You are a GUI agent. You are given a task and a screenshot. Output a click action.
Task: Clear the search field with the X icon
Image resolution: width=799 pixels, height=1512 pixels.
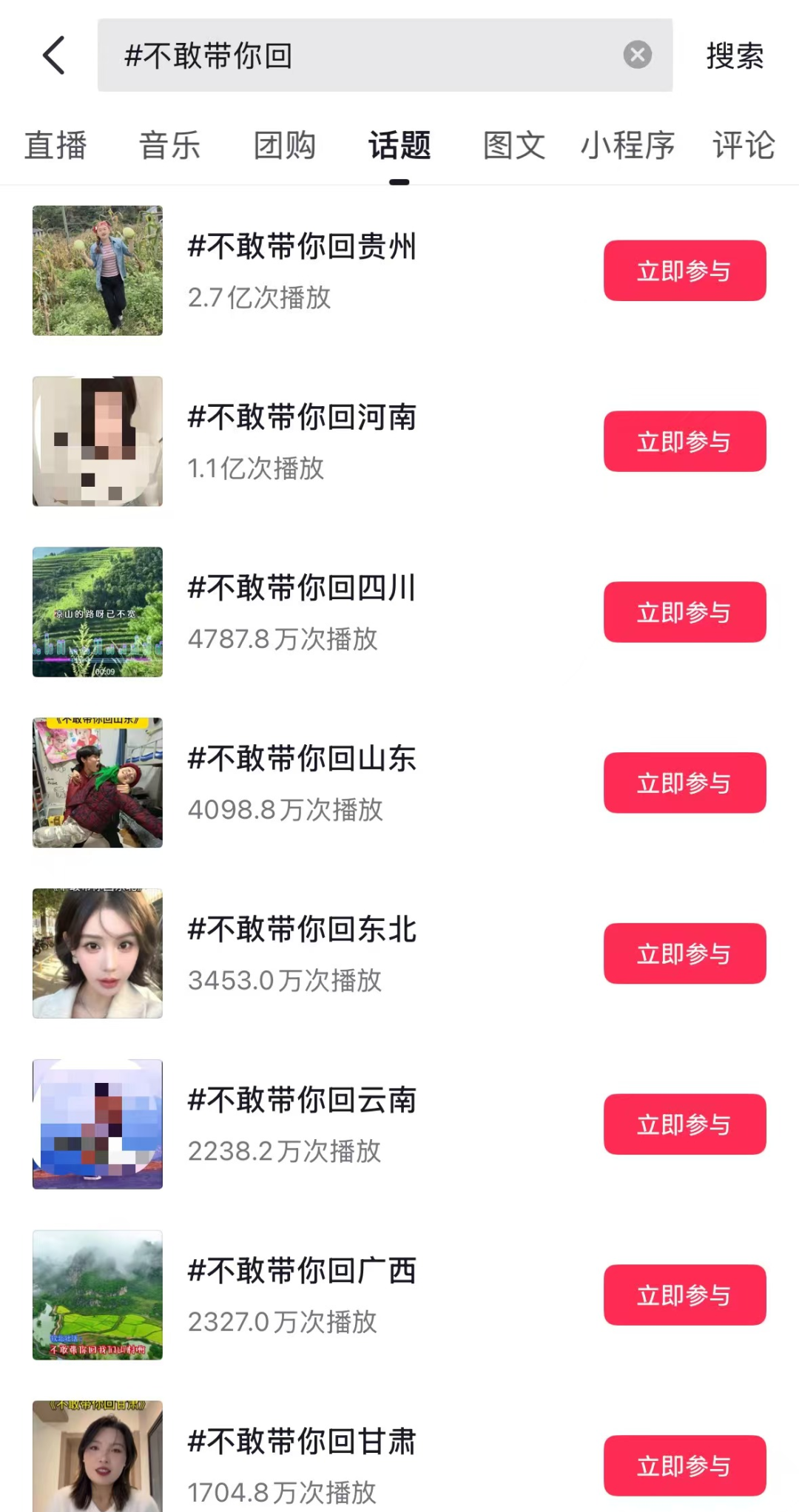tap(636, 55)
